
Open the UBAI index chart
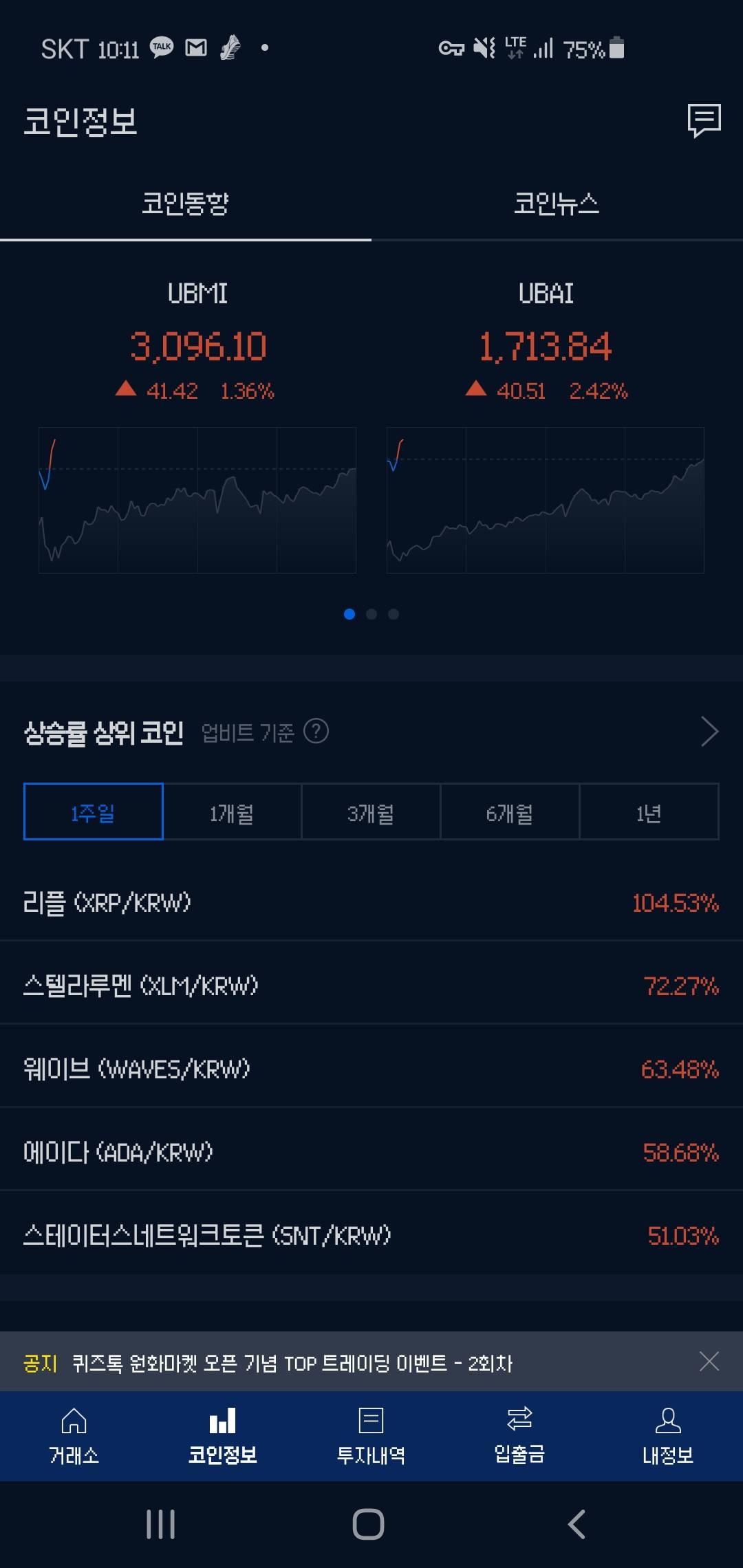click(546, 500)
